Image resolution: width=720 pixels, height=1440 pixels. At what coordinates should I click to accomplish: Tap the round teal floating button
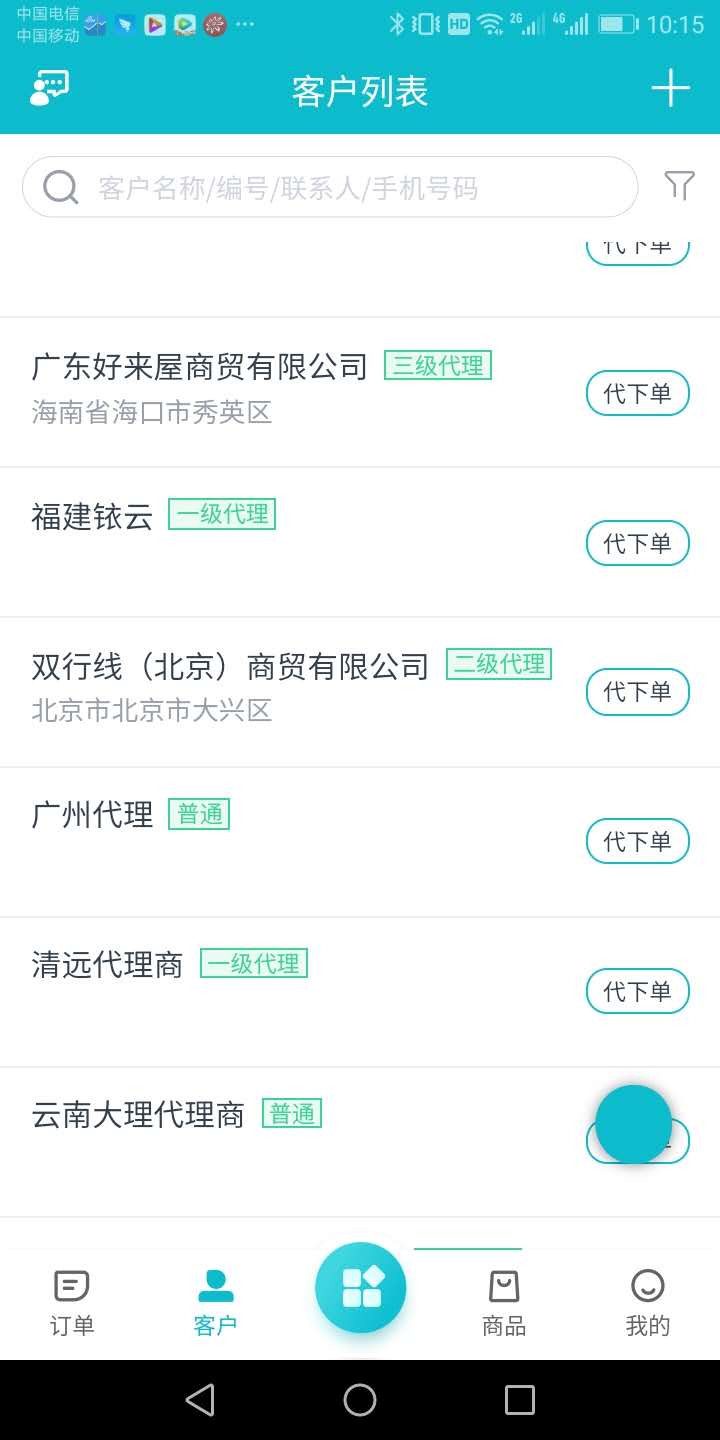[x=633, y=1124]
